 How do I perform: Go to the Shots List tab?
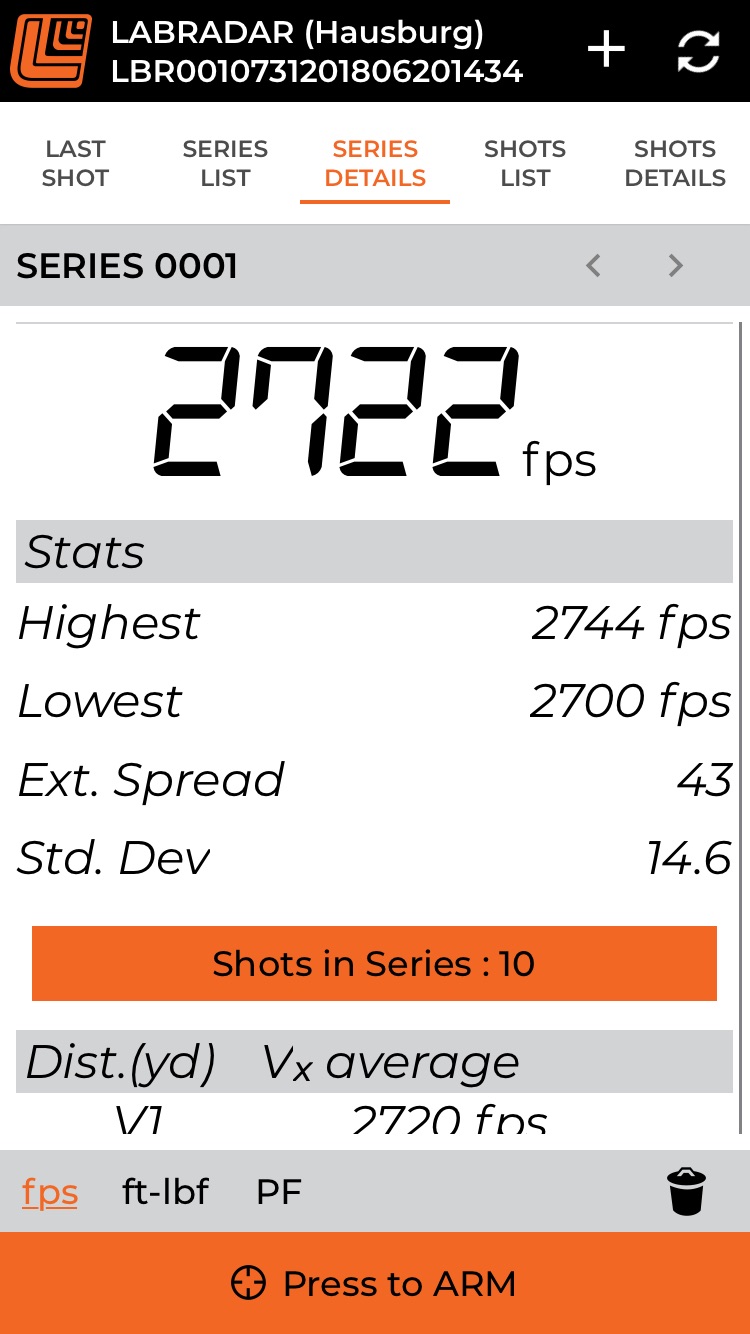click(x=525, y=164)
